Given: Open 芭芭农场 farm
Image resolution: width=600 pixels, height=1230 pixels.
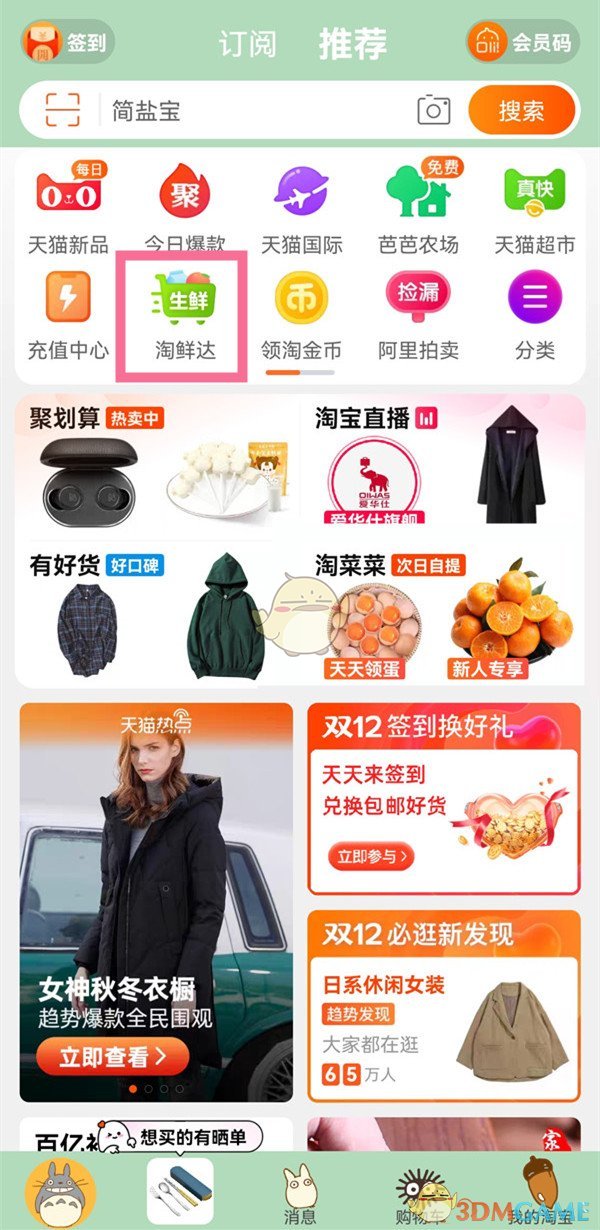Looking at the screenshot, I should click(418, 209).
